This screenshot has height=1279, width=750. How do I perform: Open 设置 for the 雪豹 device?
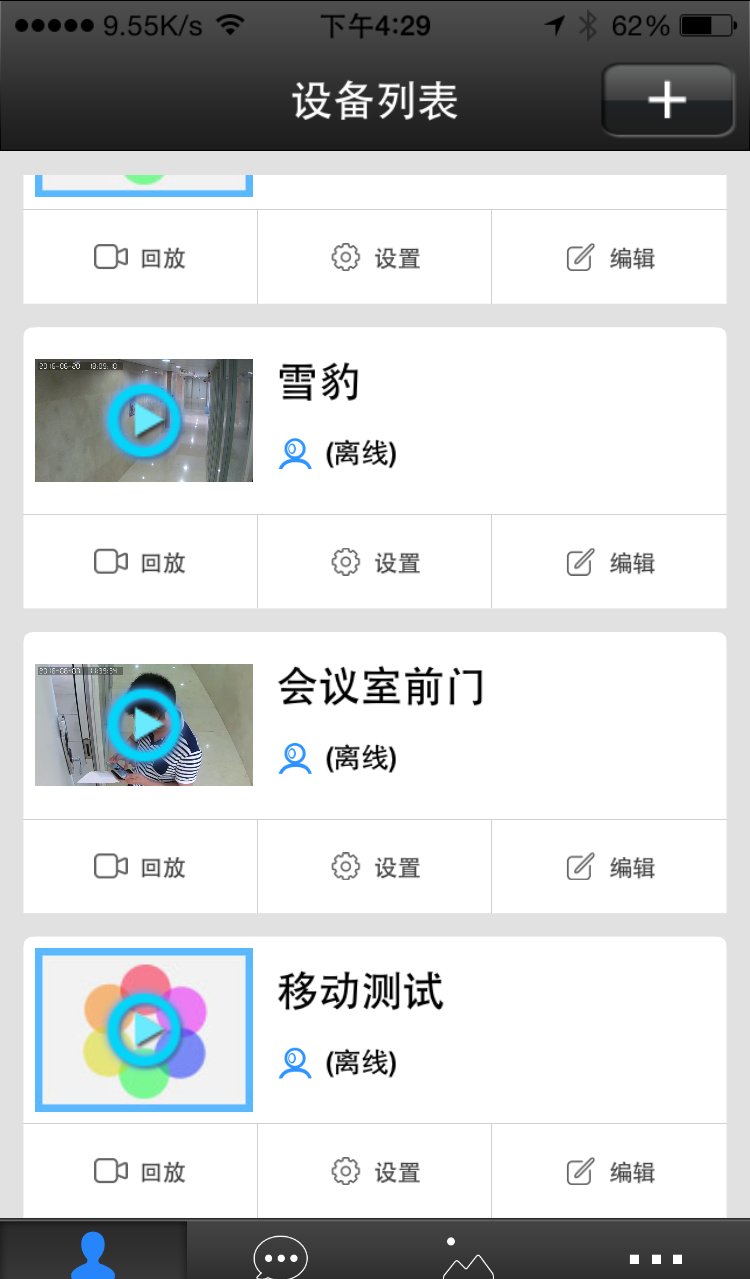(375, 563)
